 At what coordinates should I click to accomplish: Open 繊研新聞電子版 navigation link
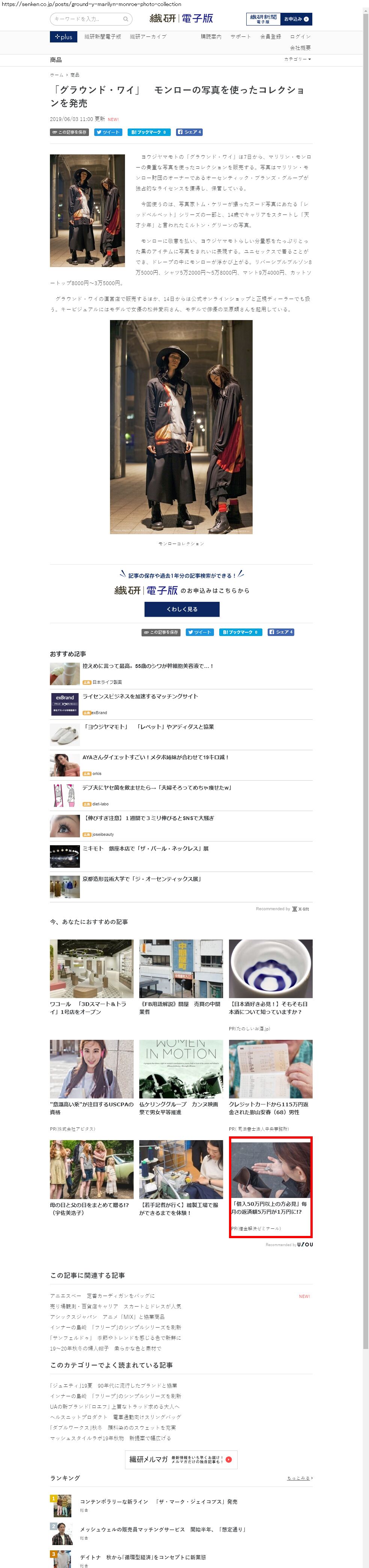pyautogui.click(x=102, y=37)
